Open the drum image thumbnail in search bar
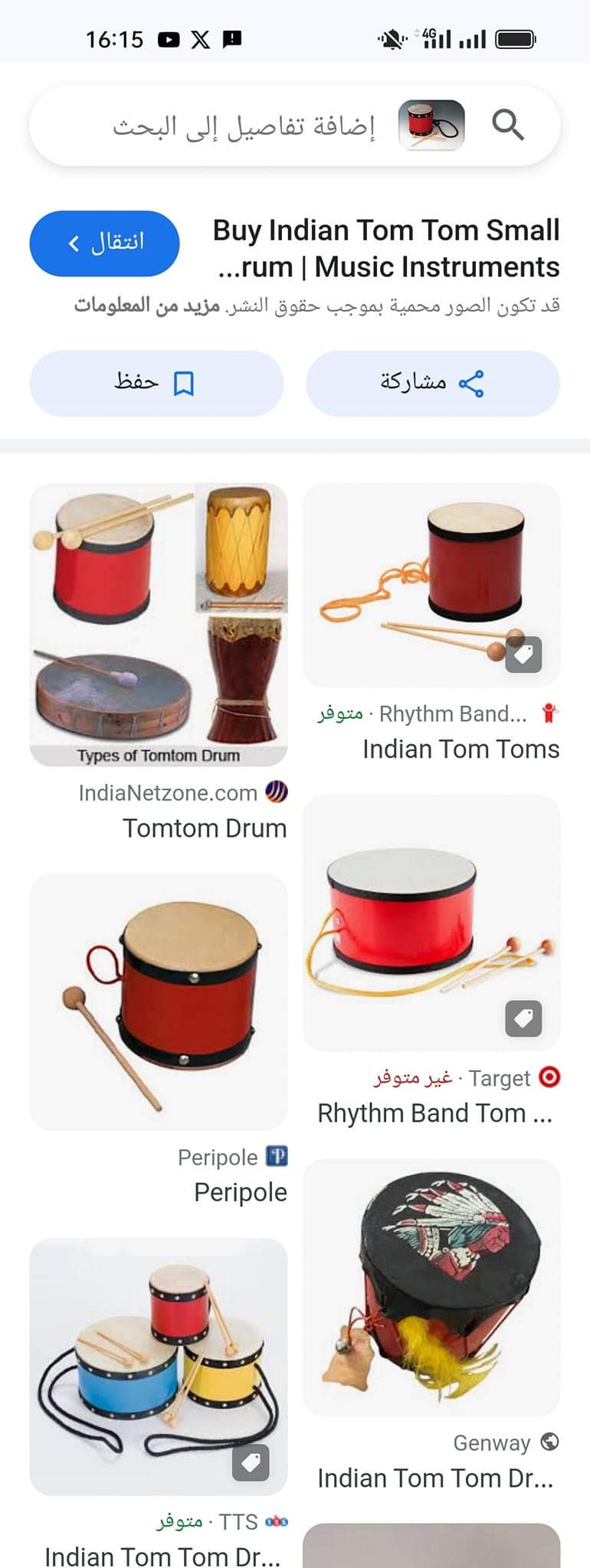The height and width of the screenshot is (1568, 590). point(431,125)
